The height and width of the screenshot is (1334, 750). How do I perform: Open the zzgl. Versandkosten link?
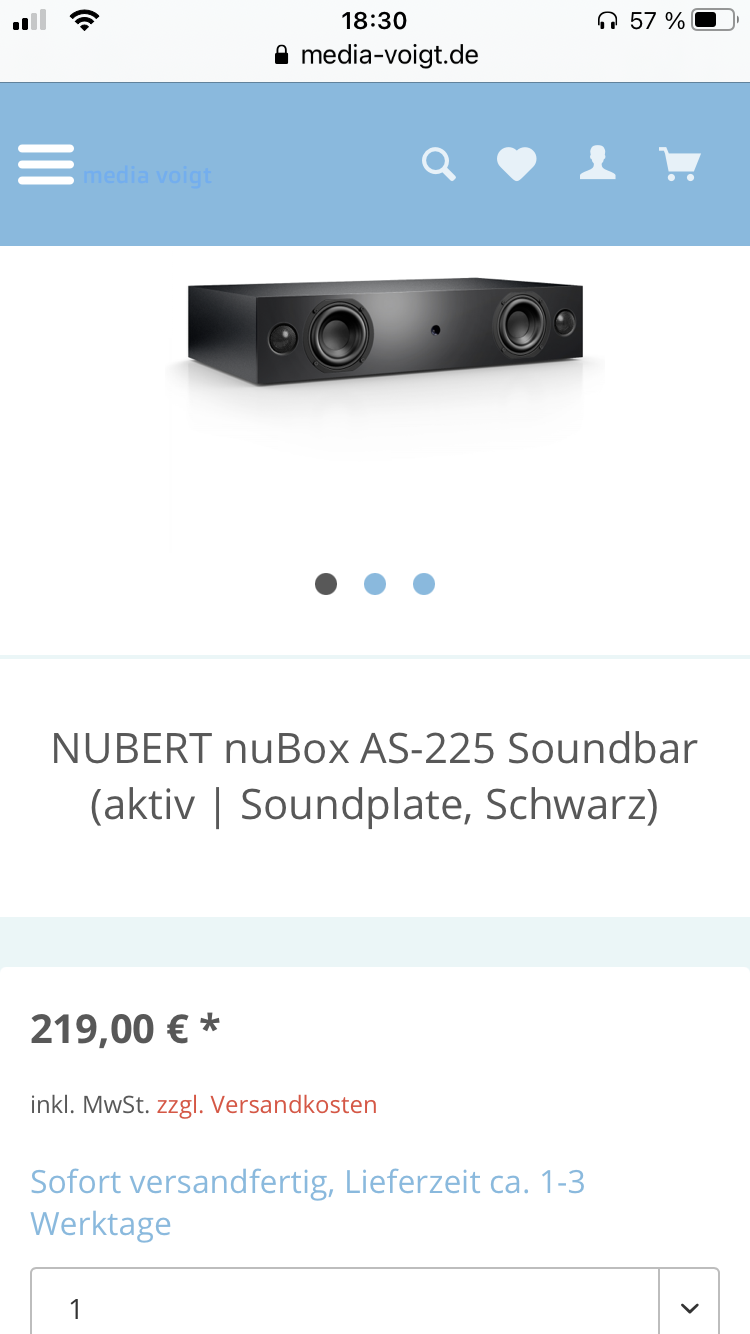pyautogui.click(x=267, y=1105)
